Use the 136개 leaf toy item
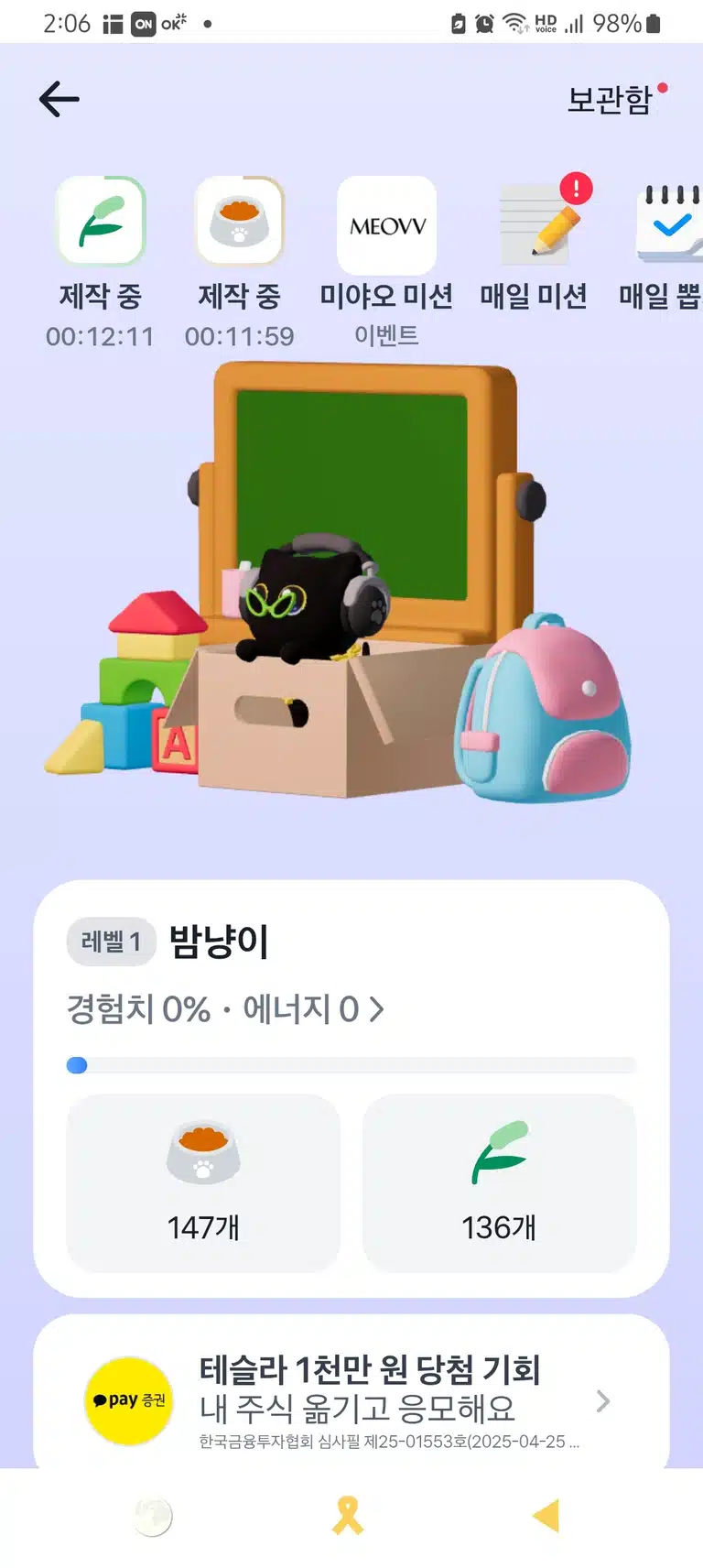 pyautogui.click(x=499, y=1182)
